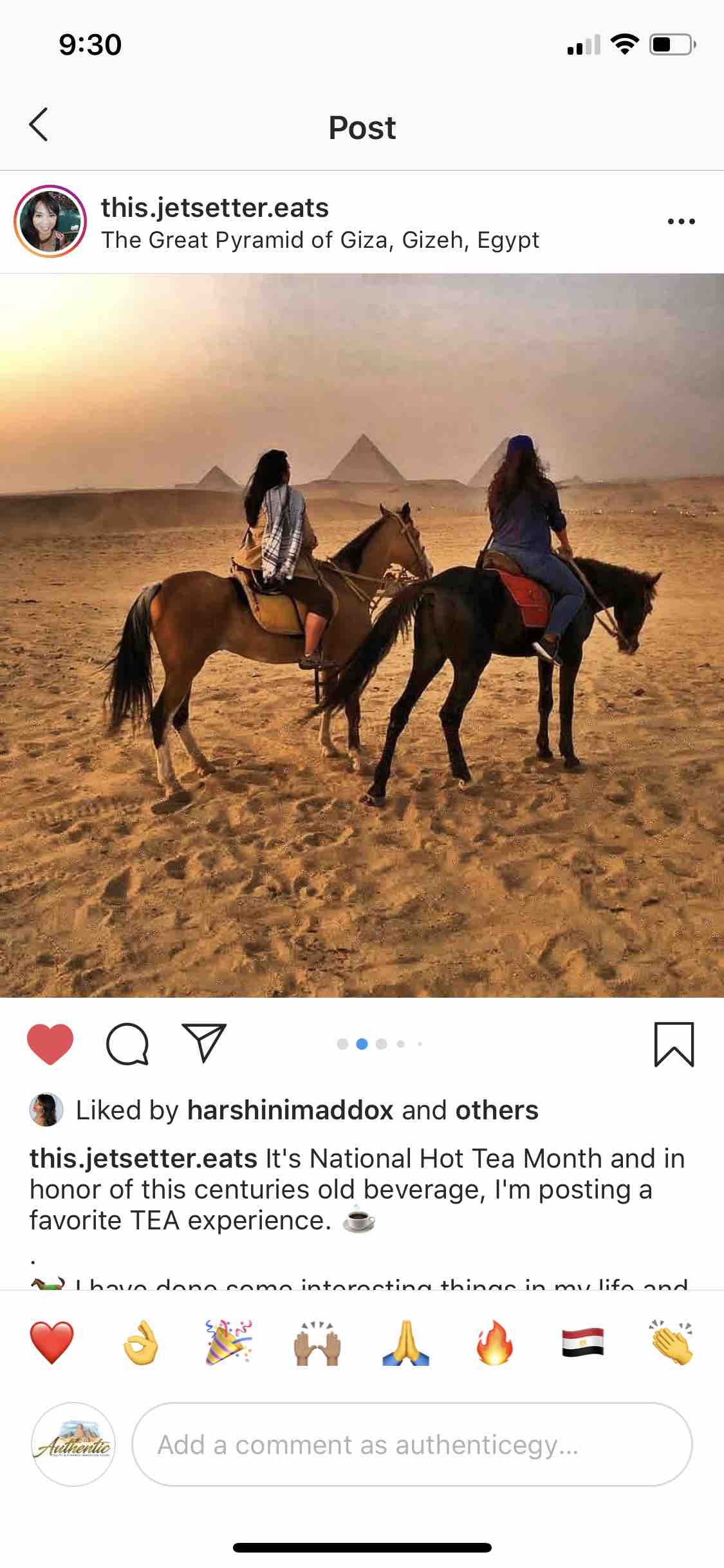Insert the raised hands emoji reaction
724x1568 pixels.
click(317, 1343)
